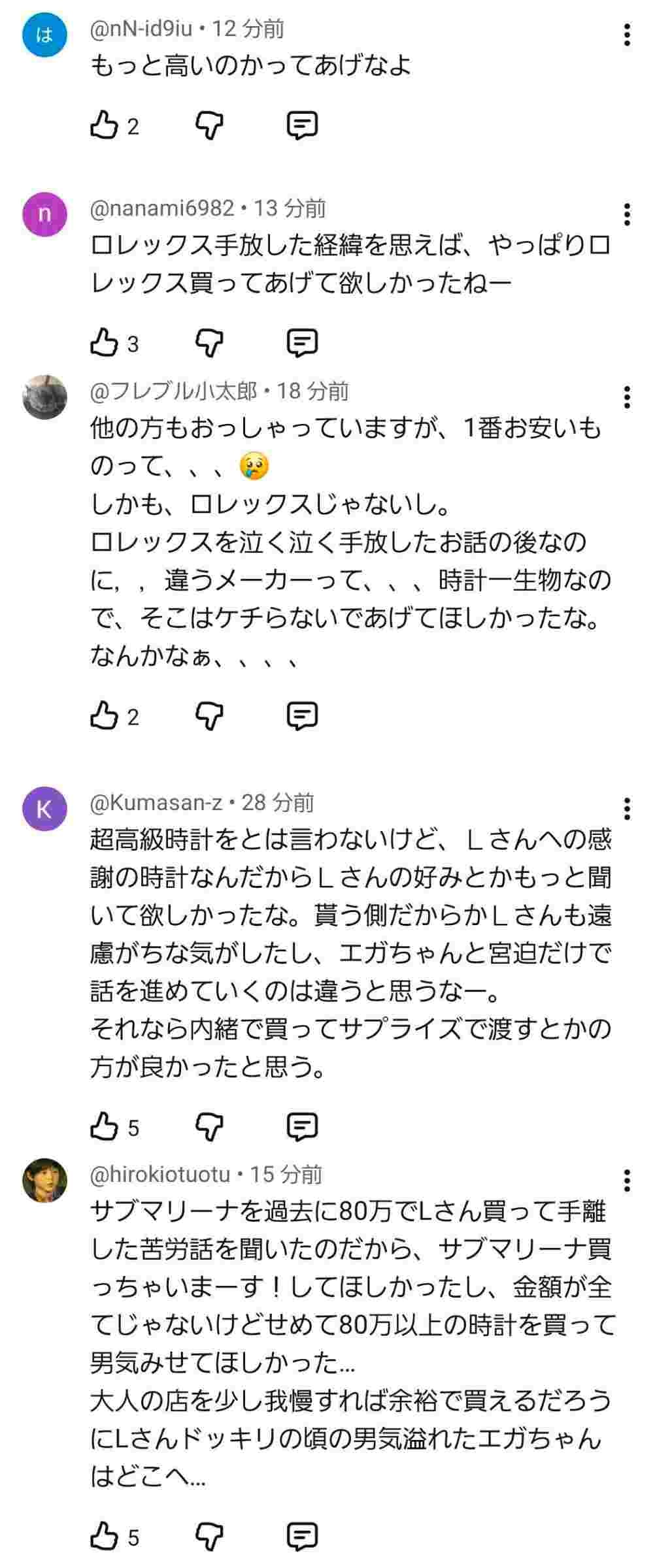Reply to the comment by @nN-id9iu
The height and width of the screenshot is (1568, 672).
click(302, 125)
